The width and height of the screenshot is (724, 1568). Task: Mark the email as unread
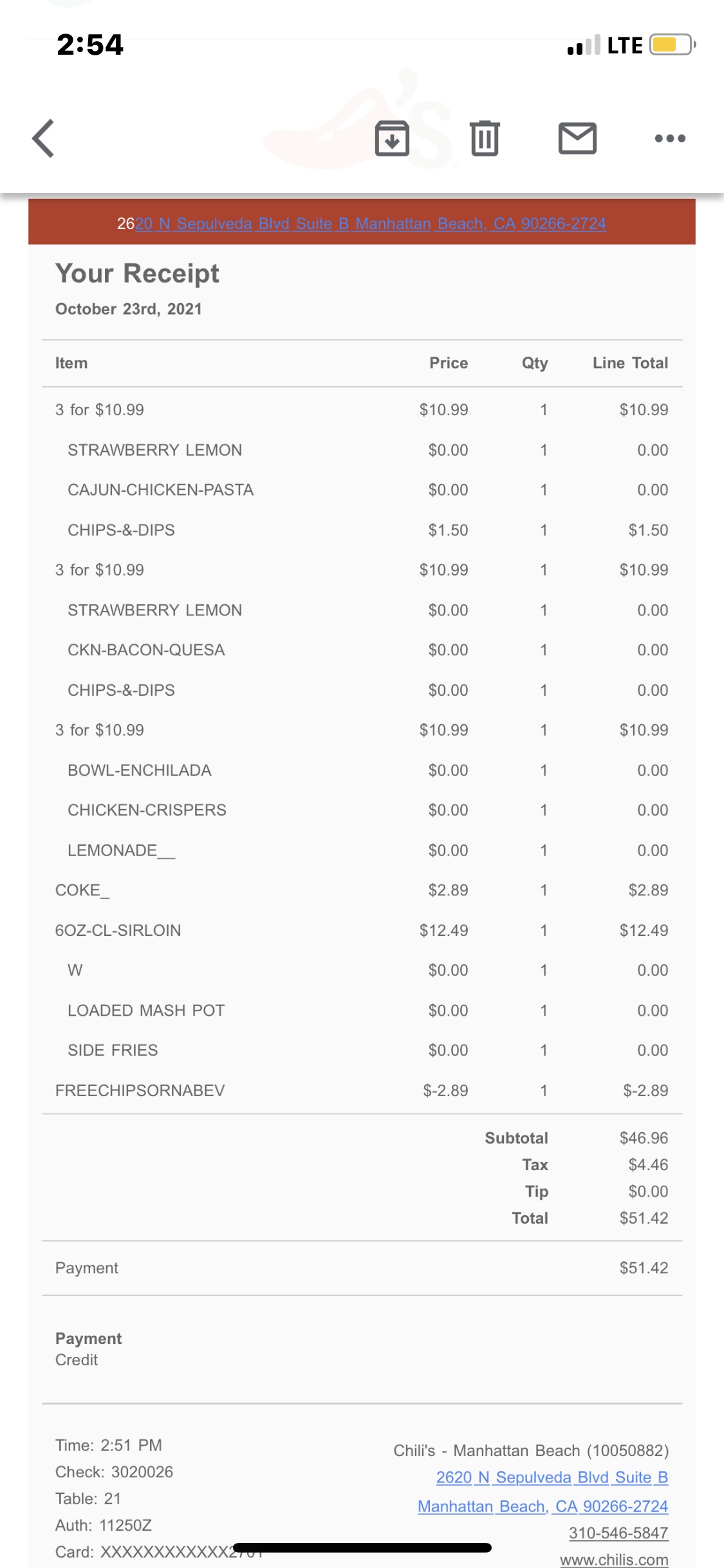577,138
